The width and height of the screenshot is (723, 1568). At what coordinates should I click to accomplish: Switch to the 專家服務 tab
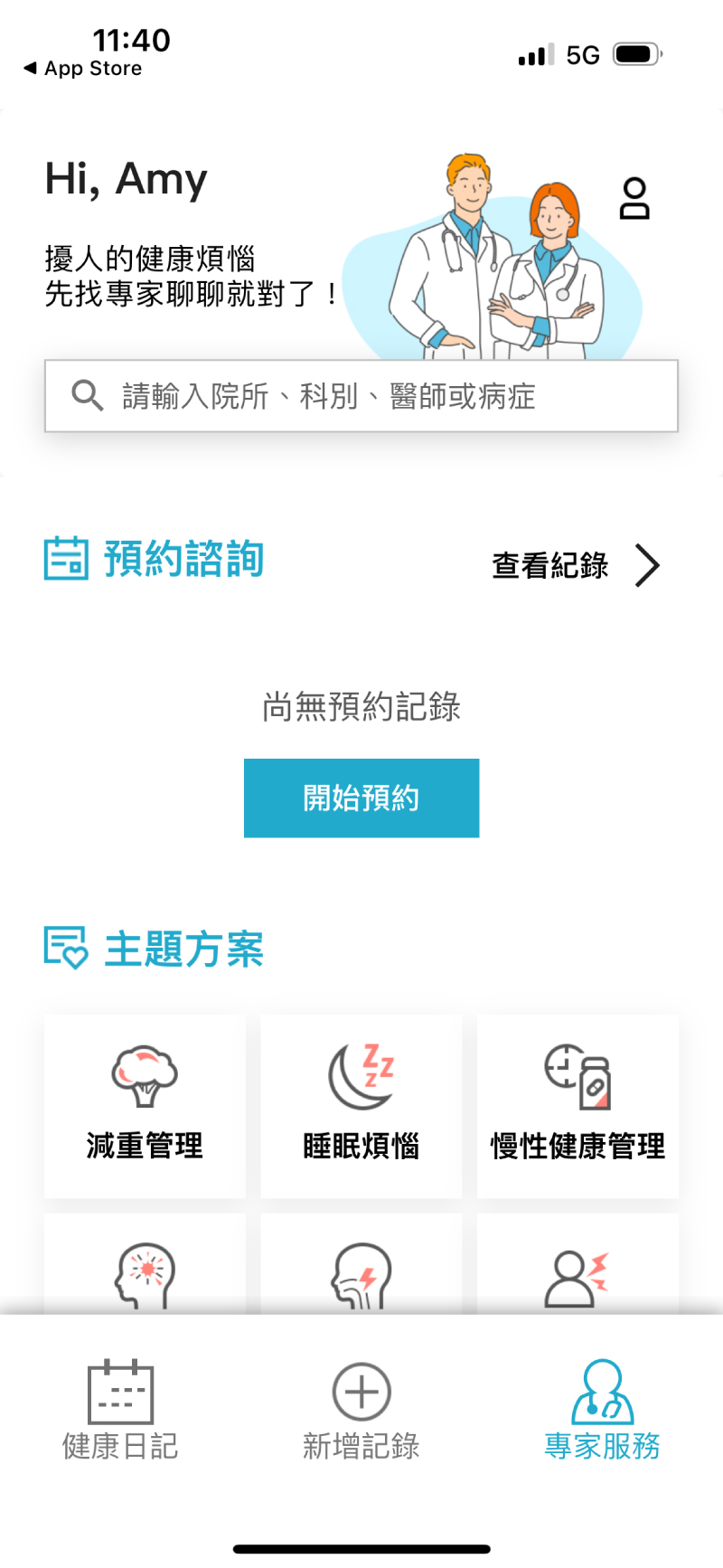[602, 1411]
